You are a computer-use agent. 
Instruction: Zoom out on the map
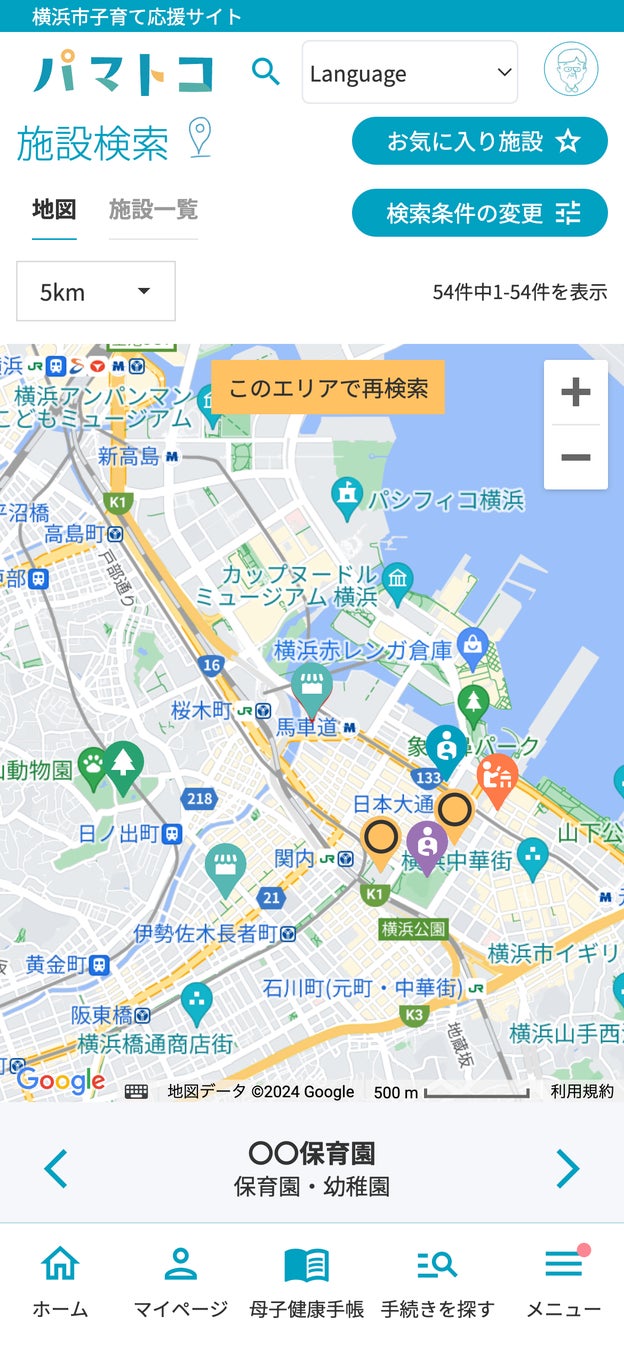coord(575,457)
